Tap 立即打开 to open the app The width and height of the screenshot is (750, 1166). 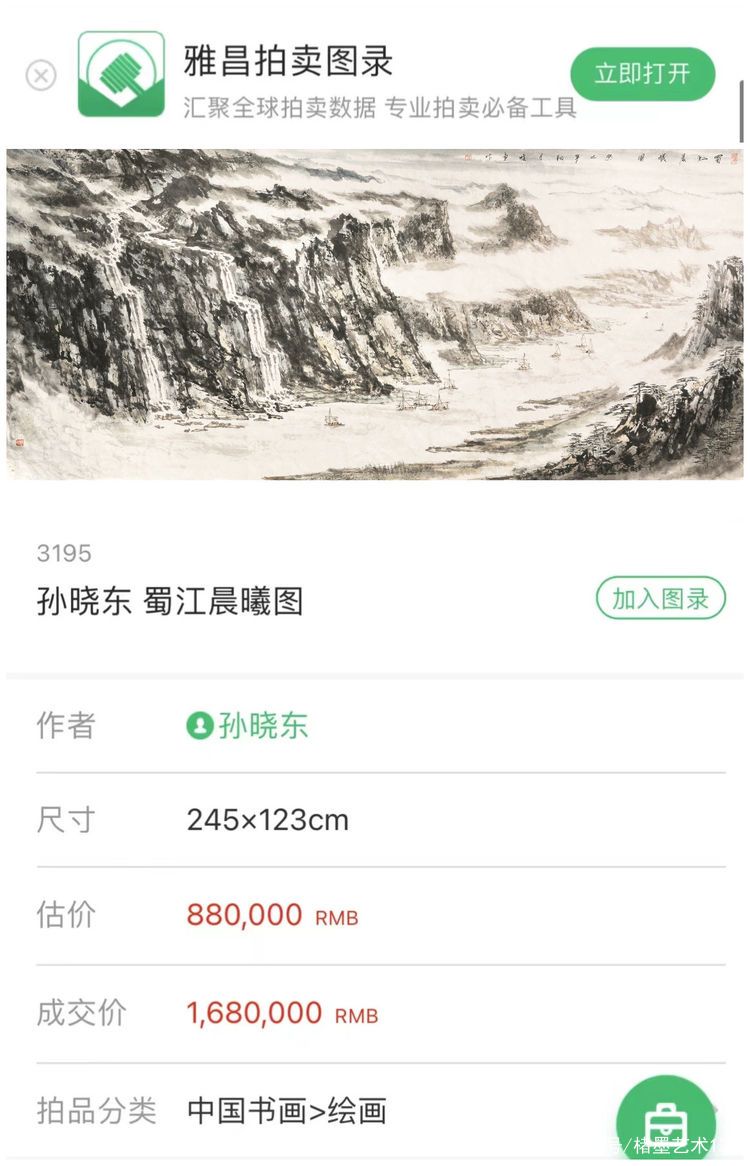point(642,74)
